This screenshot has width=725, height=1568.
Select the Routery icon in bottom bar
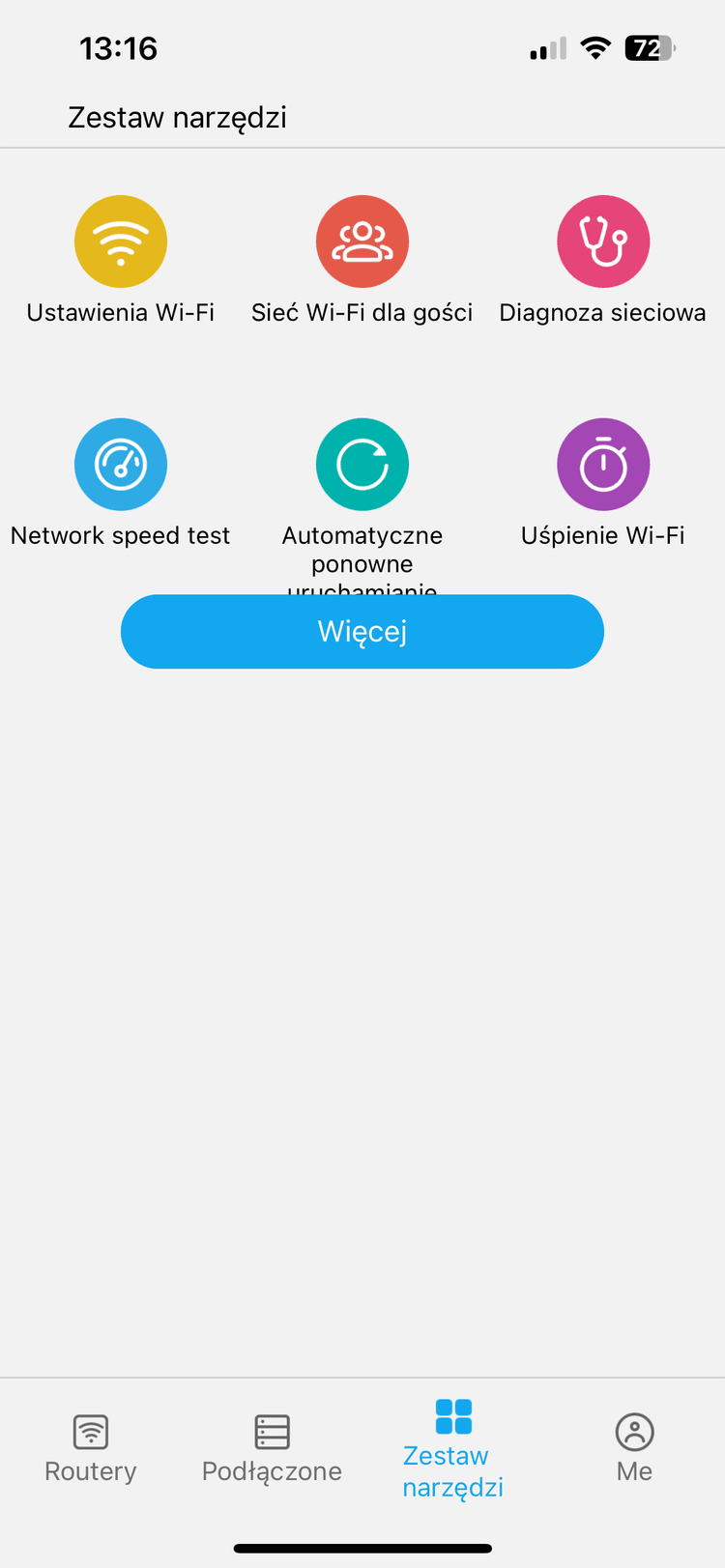click(x=89, y=1444)
